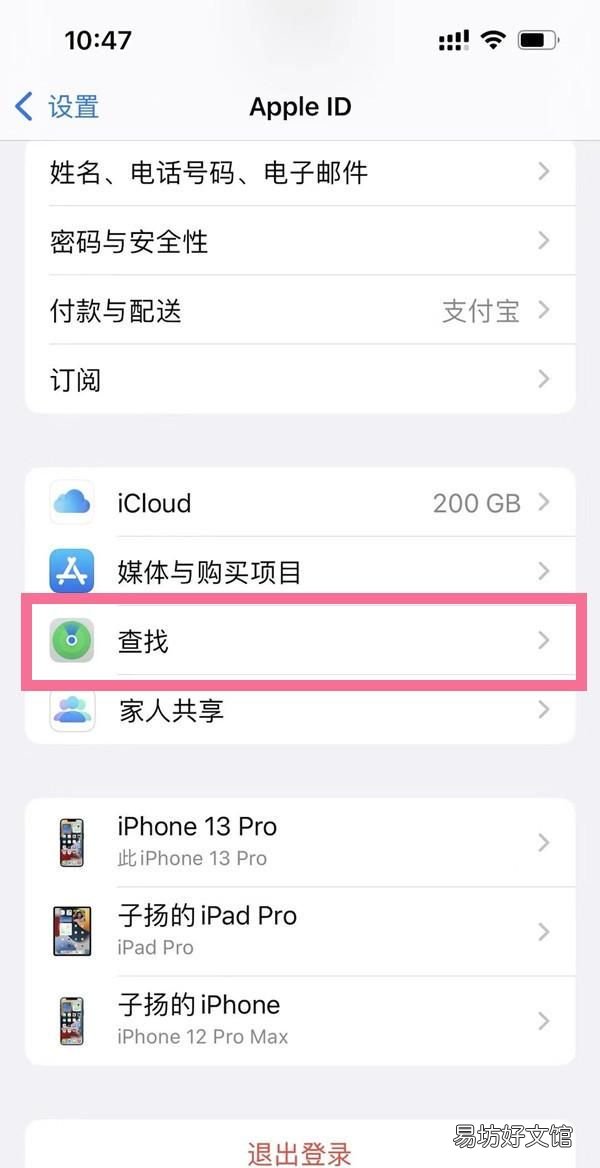Screen dimensions: 600x1168
Task: Open 家人共享 settings
Action: (x=300, y=710)
